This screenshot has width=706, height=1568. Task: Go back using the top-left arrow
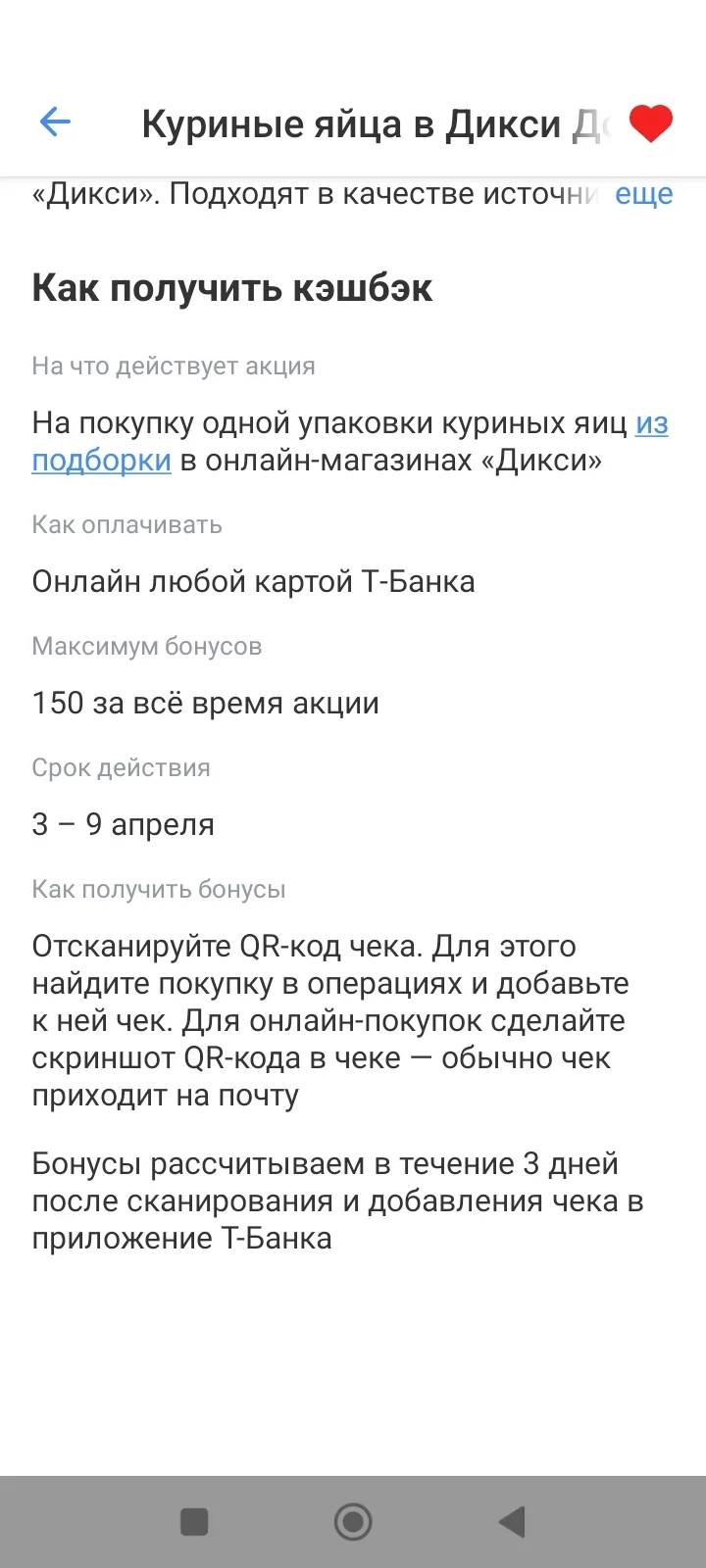[x=55, y=122]
